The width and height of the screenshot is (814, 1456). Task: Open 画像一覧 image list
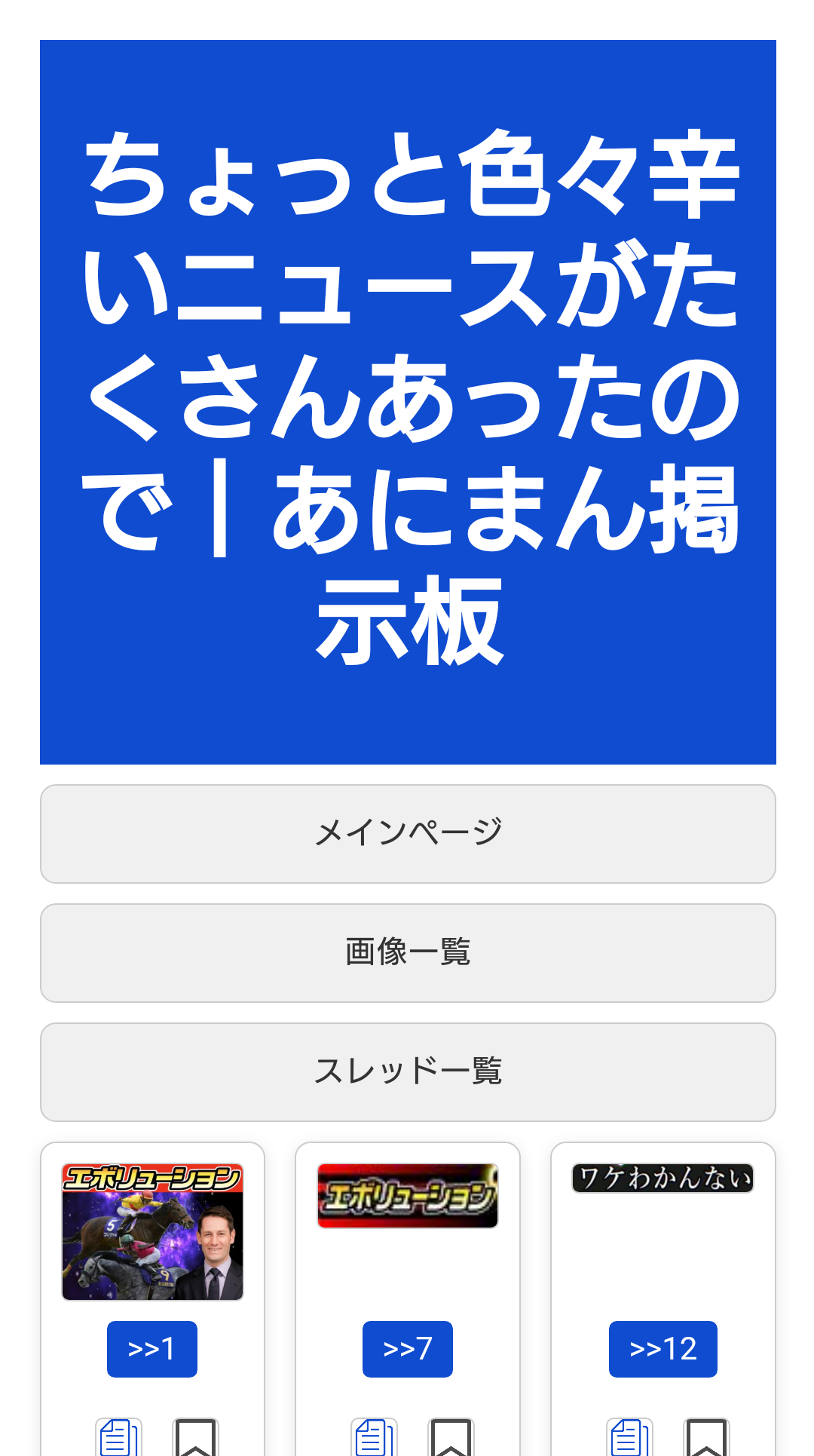pyautogui.click(x=408, y=953)
